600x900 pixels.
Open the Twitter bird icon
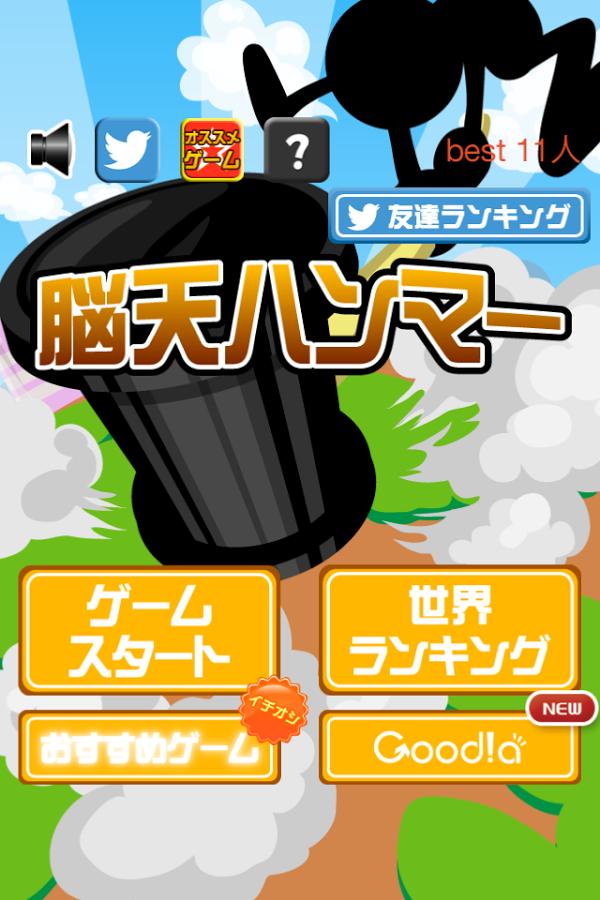click(126, 150)
